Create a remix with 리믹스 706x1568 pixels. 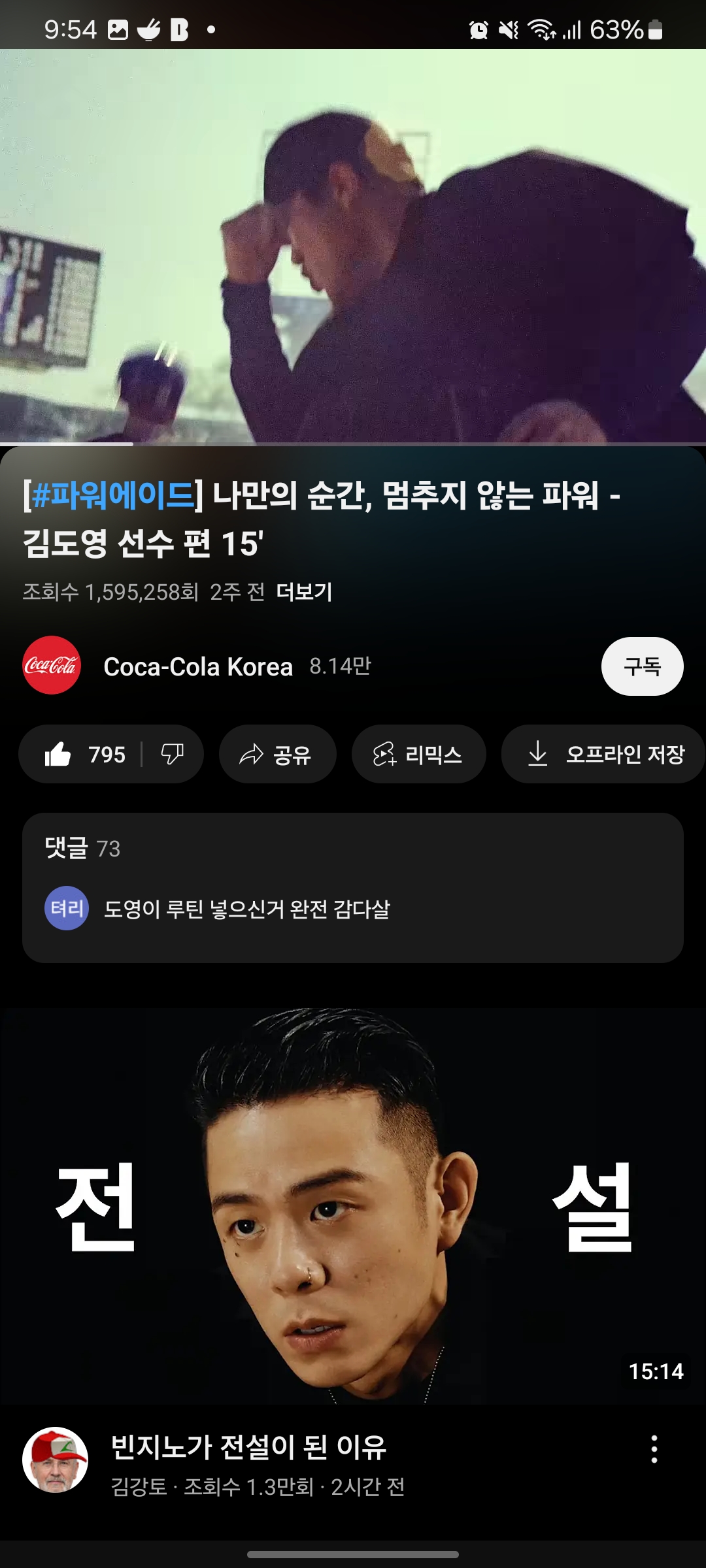[418, 755]
